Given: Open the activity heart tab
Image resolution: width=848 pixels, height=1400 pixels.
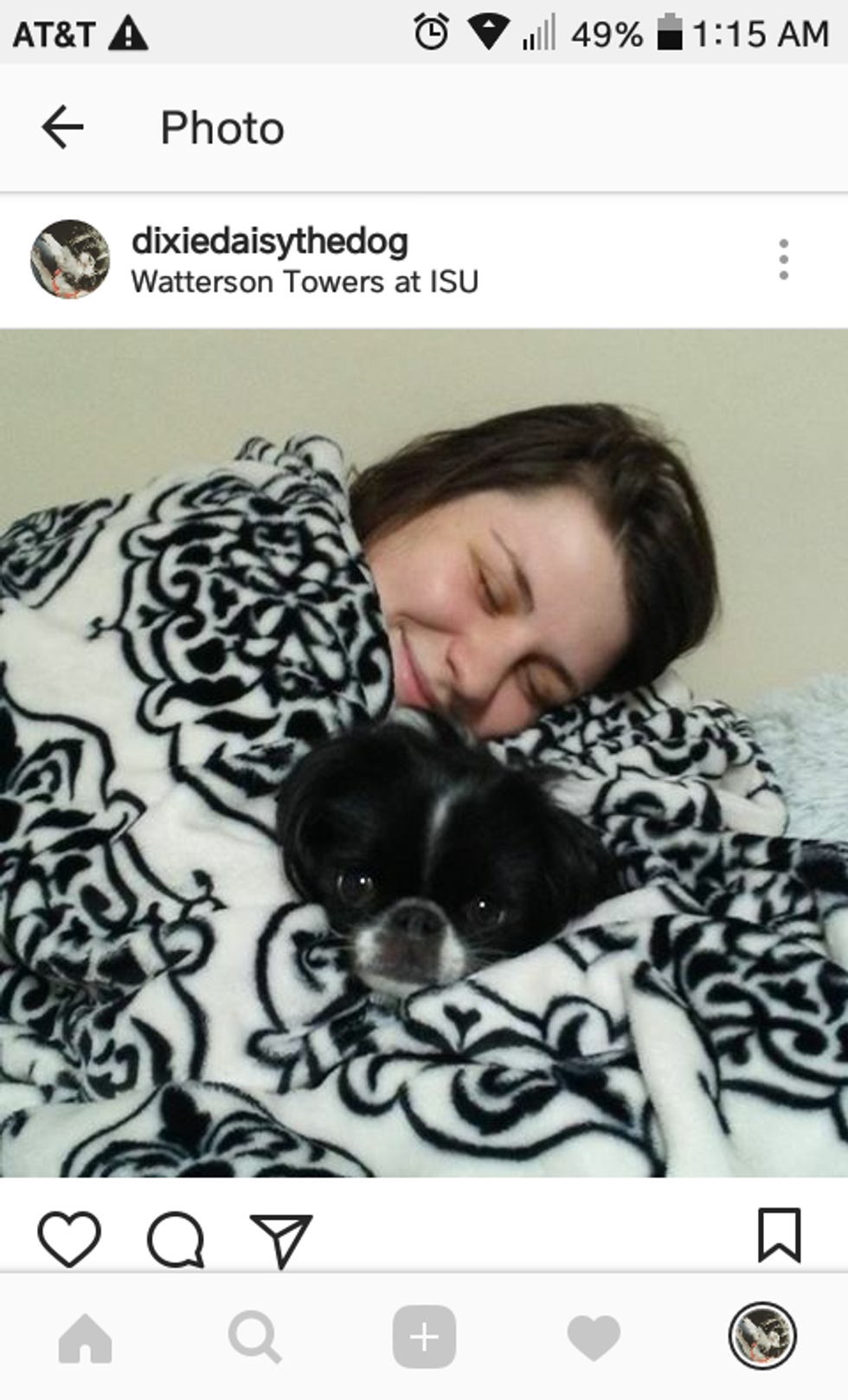Looking at the screenshot, I should point(594,1338).
